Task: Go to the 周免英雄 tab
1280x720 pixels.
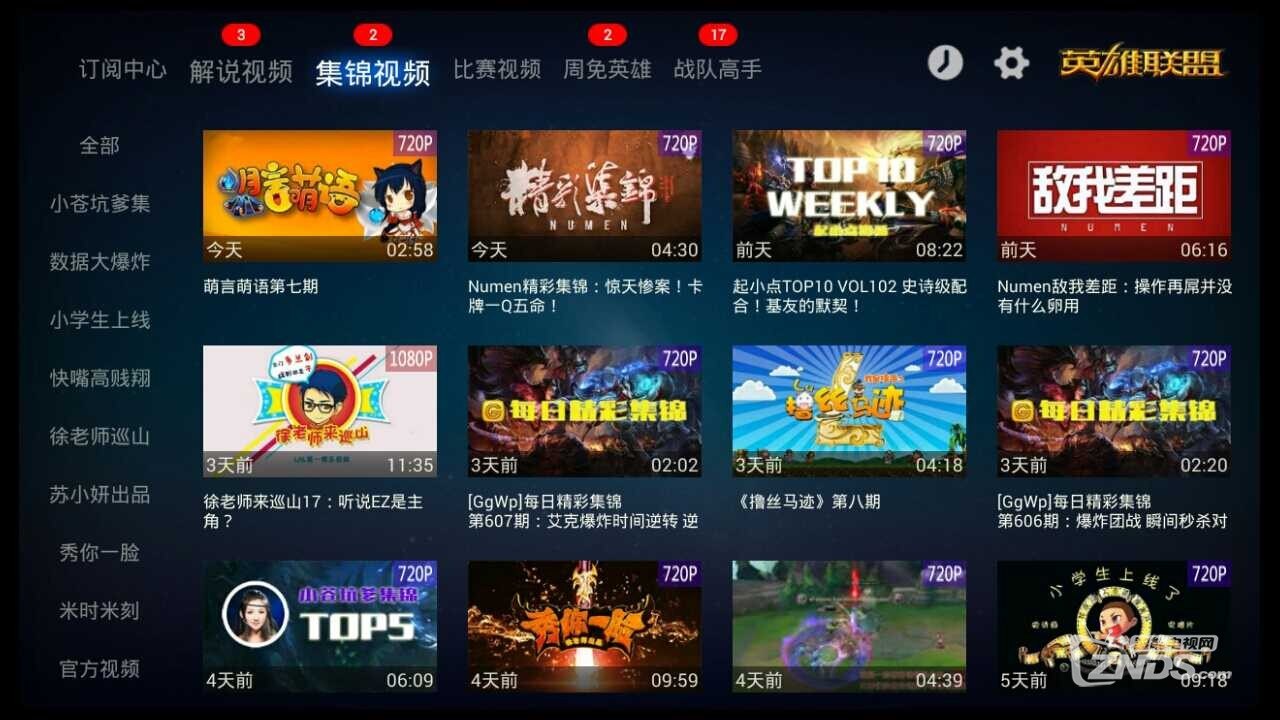Action: pos(607,70)
